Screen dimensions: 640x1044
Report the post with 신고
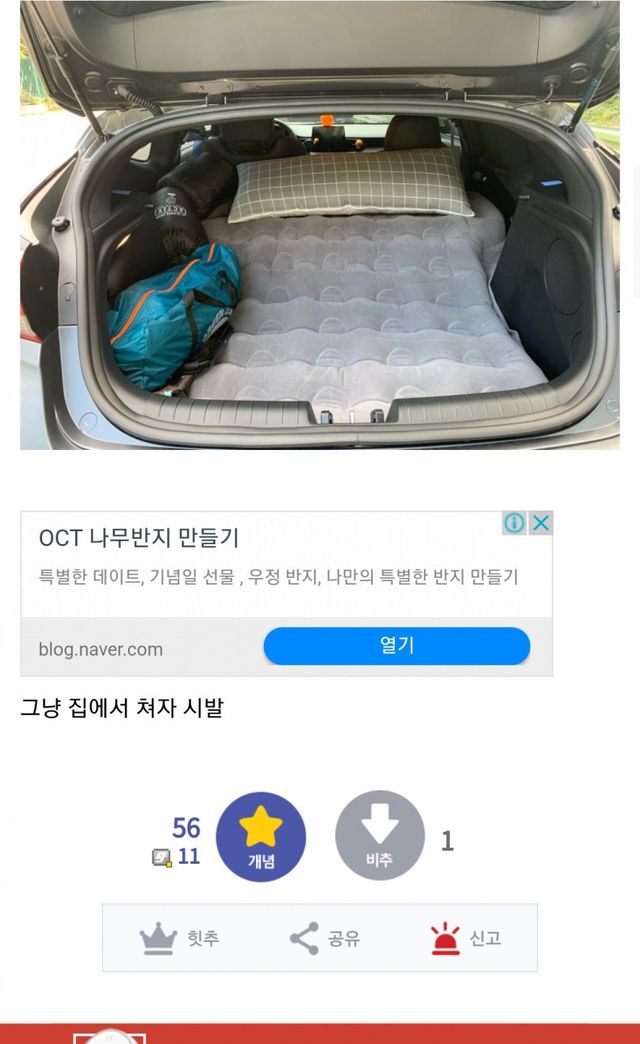pyautogui.click(x=466, y=938)
